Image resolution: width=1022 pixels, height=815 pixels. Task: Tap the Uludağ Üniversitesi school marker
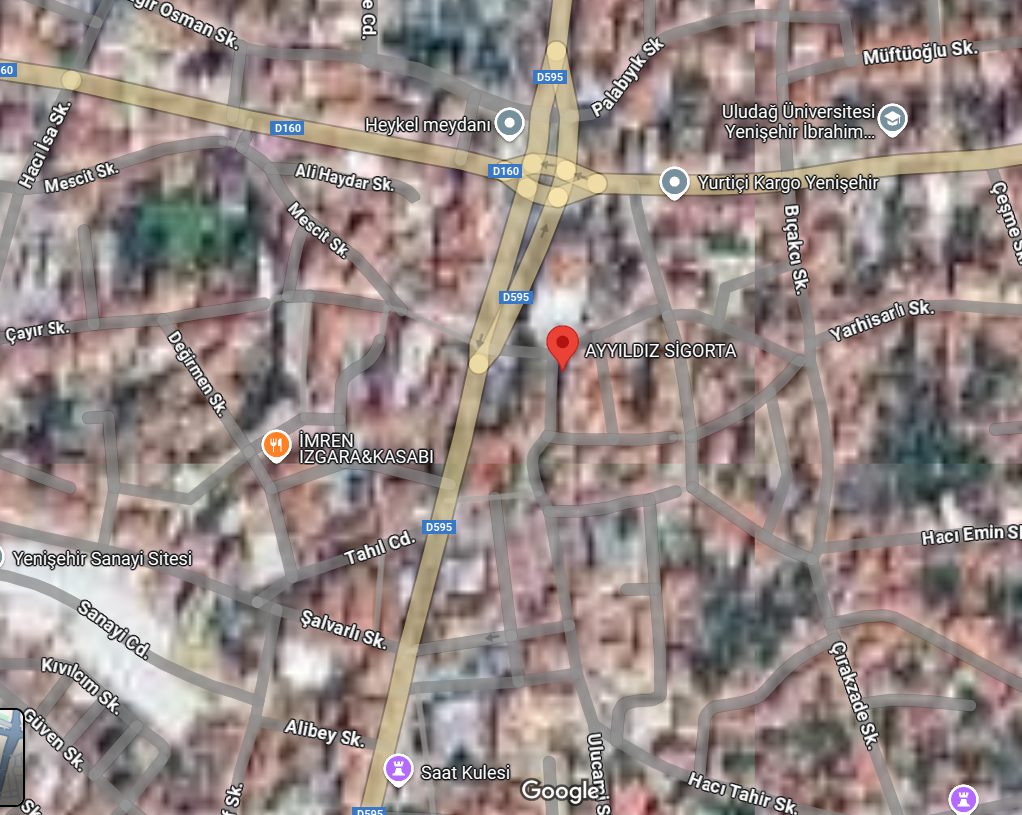[891, 120]
